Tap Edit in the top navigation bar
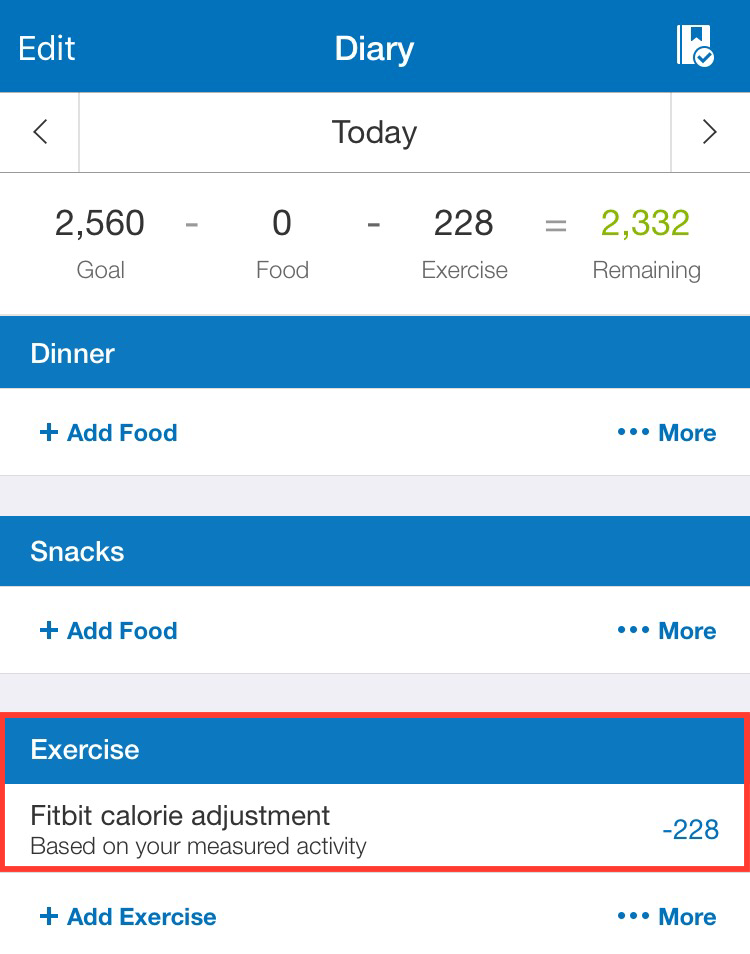Screen dimensions: 750x954 45,47
